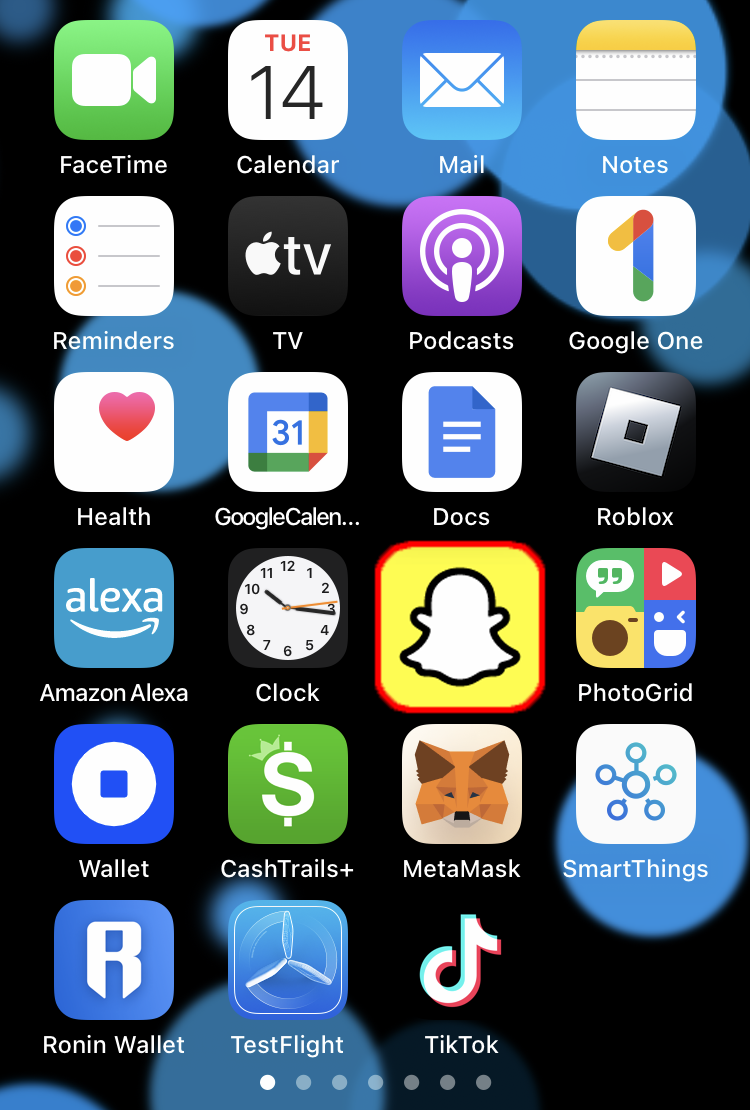Open the Health app

(x=114, y=432)
